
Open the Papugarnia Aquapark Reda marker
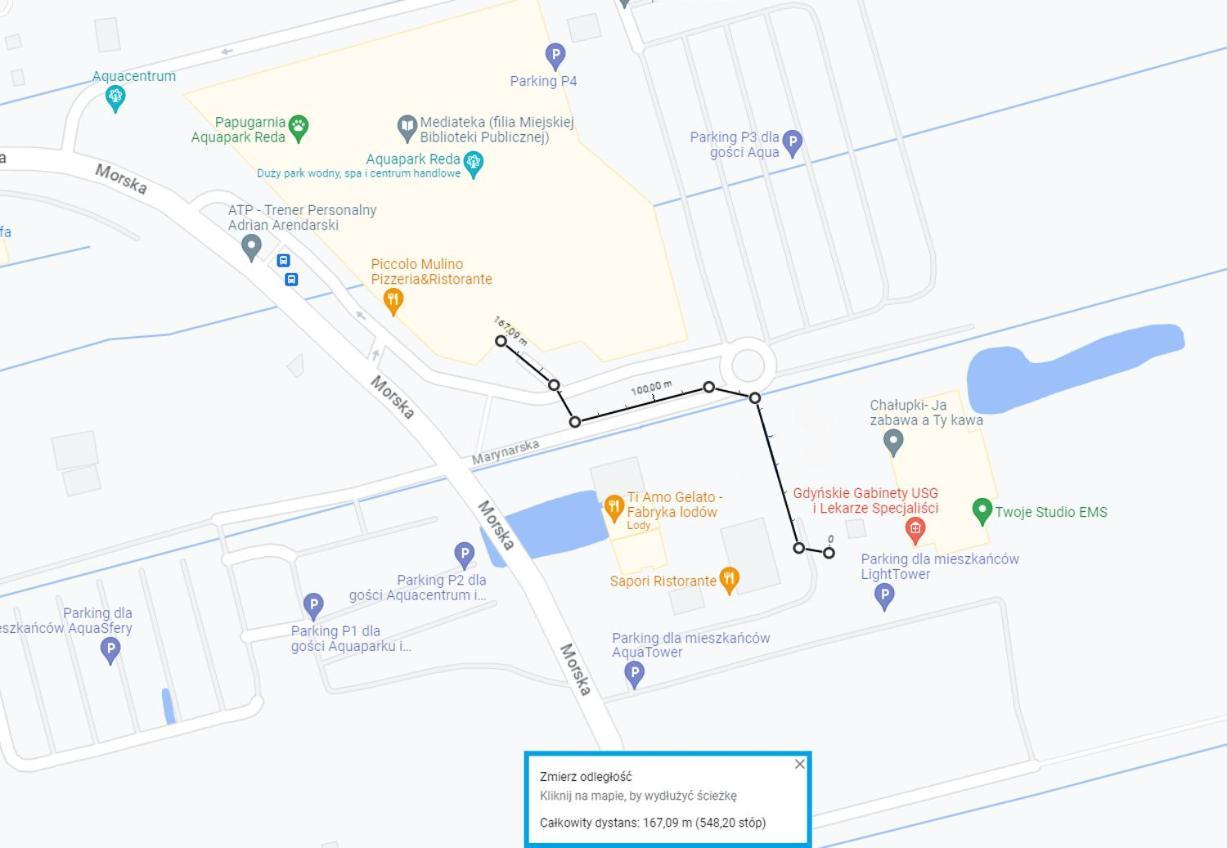298,128
